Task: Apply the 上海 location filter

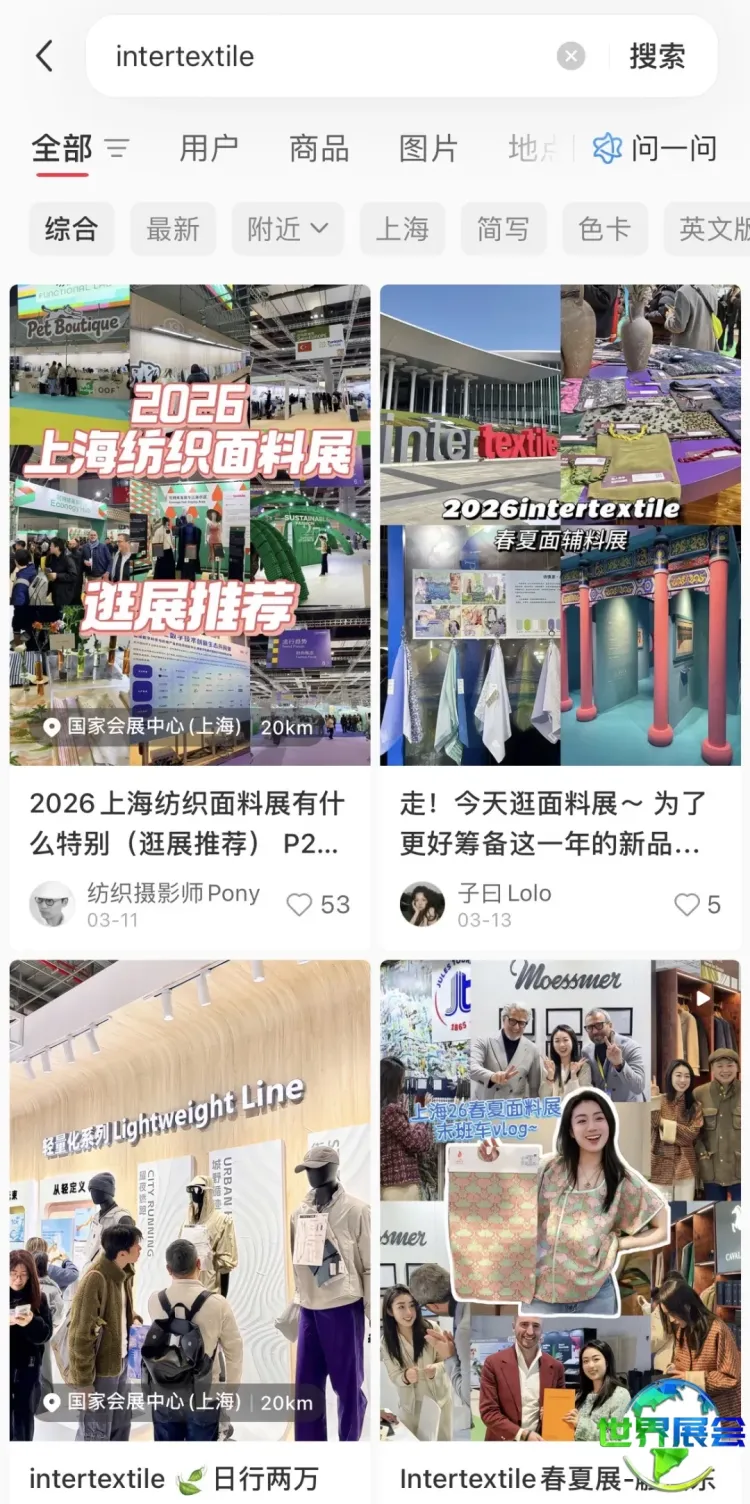Action: click(x=402, y=229)
